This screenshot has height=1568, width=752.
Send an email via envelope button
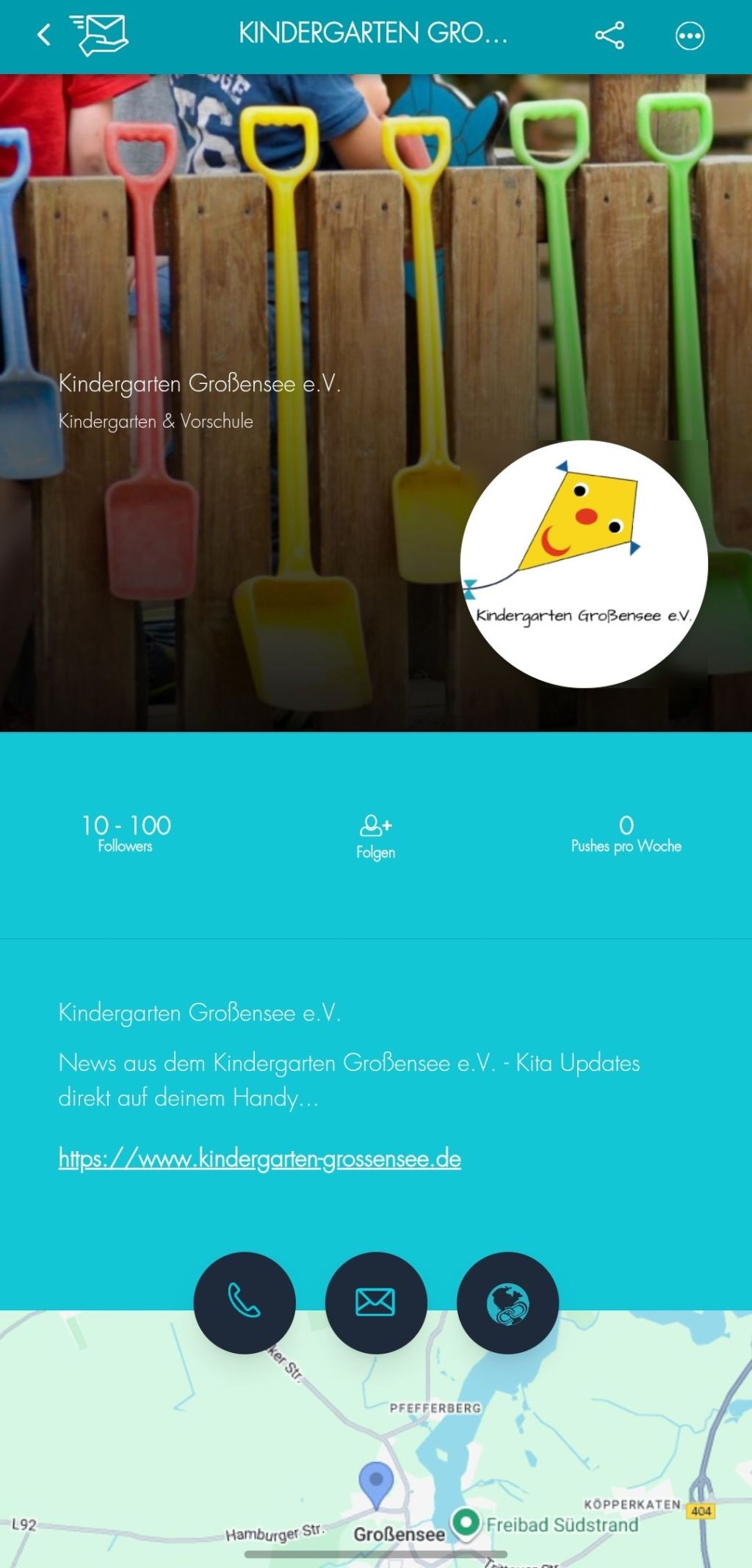375,1302
